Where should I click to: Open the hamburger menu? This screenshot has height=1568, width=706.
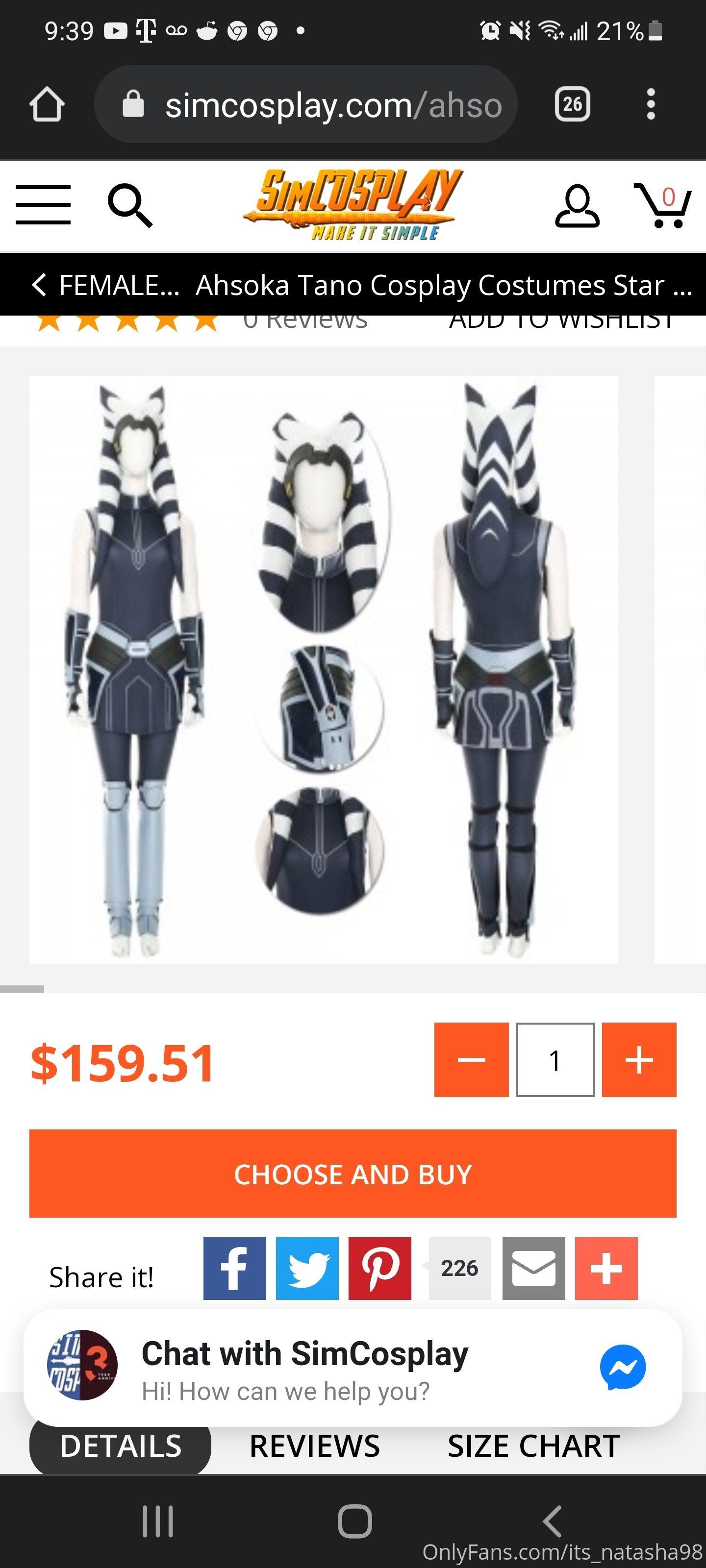pyautogui.click(x=43, y=204)
